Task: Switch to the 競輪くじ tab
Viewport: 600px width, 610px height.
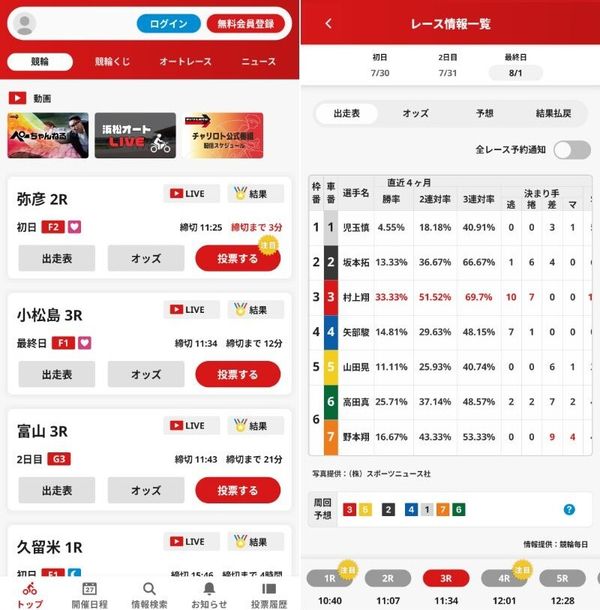Action: 112,61
